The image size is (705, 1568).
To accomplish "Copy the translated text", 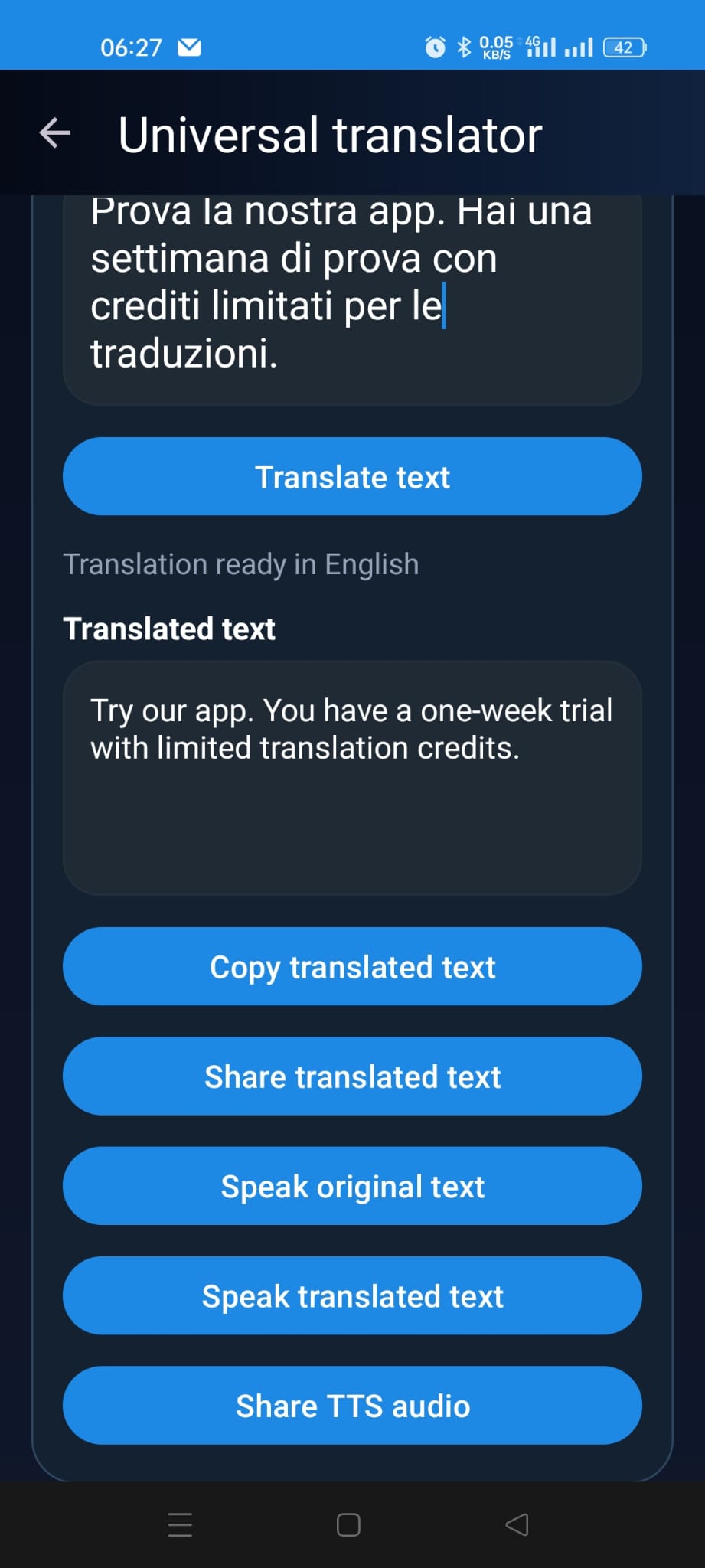I will (352, 966).
